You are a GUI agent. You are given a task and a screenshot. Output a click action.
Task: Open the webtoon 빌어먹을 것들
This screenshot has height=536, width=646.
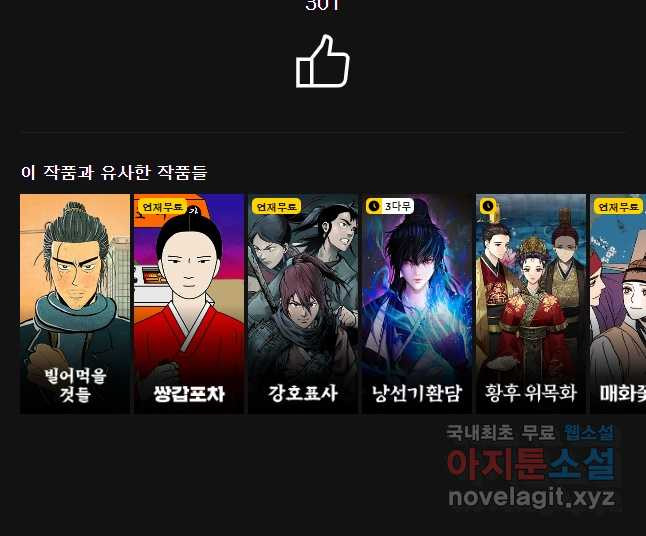pos(75,303)
